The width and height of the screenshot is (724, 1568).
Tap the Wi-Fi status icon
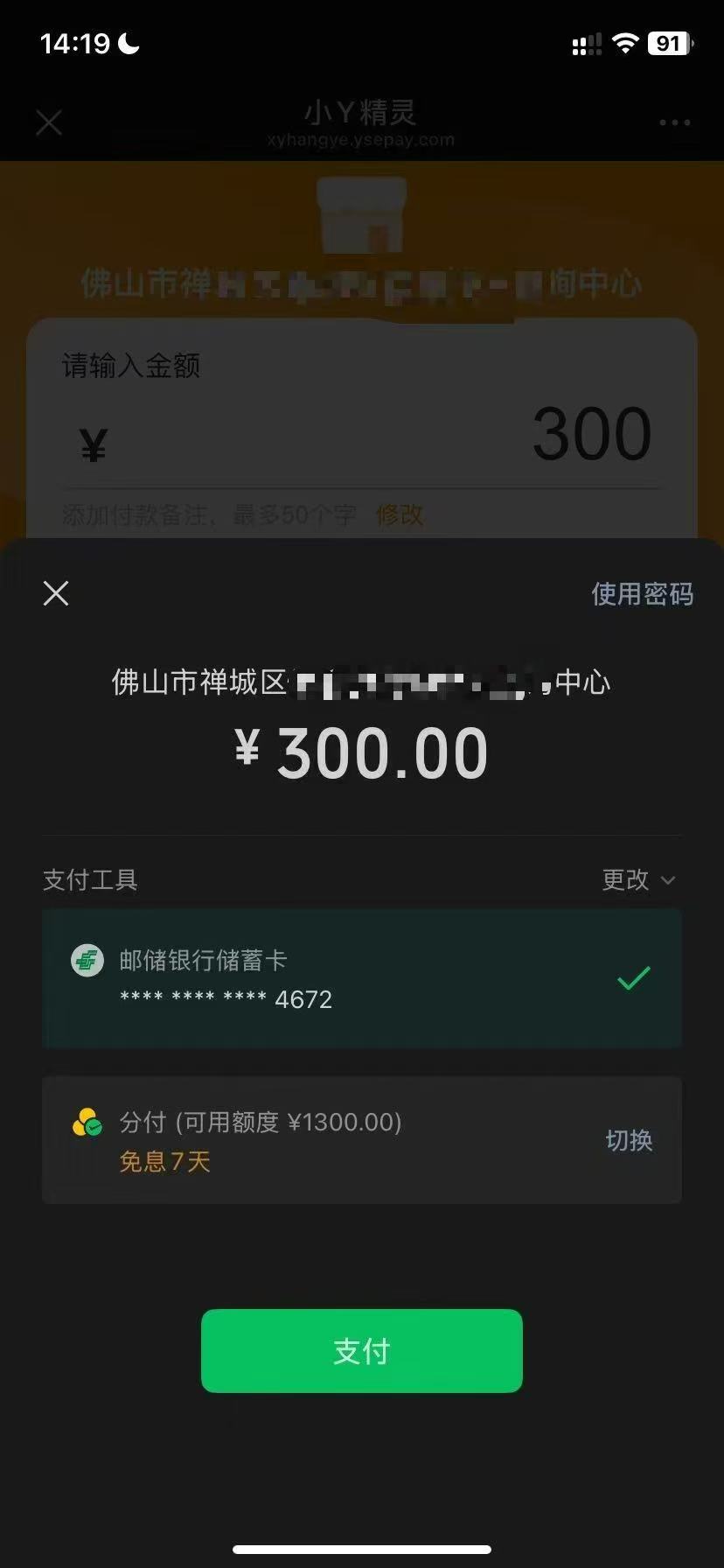click(626, 42)
